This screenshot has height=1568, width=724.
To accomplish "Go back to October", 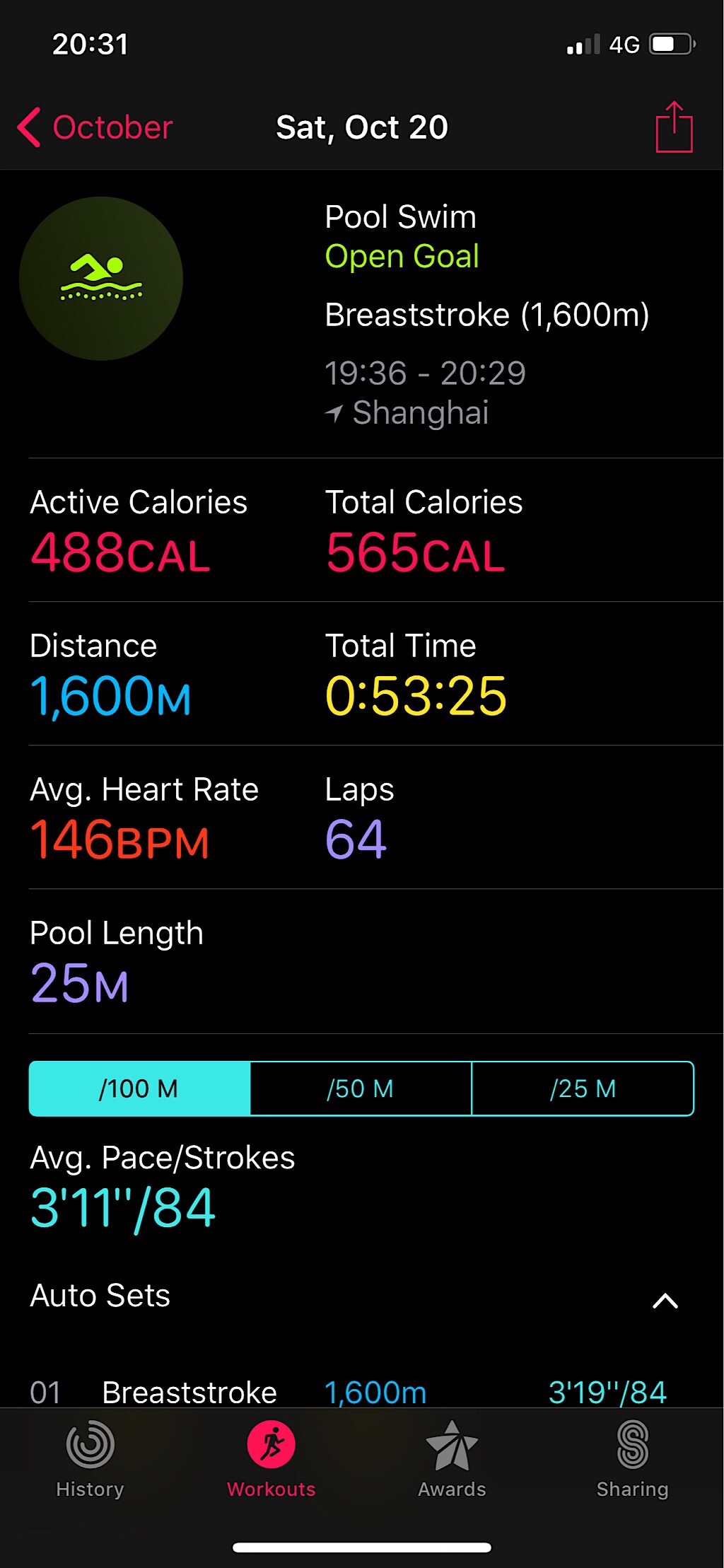I will pos(95,128).
